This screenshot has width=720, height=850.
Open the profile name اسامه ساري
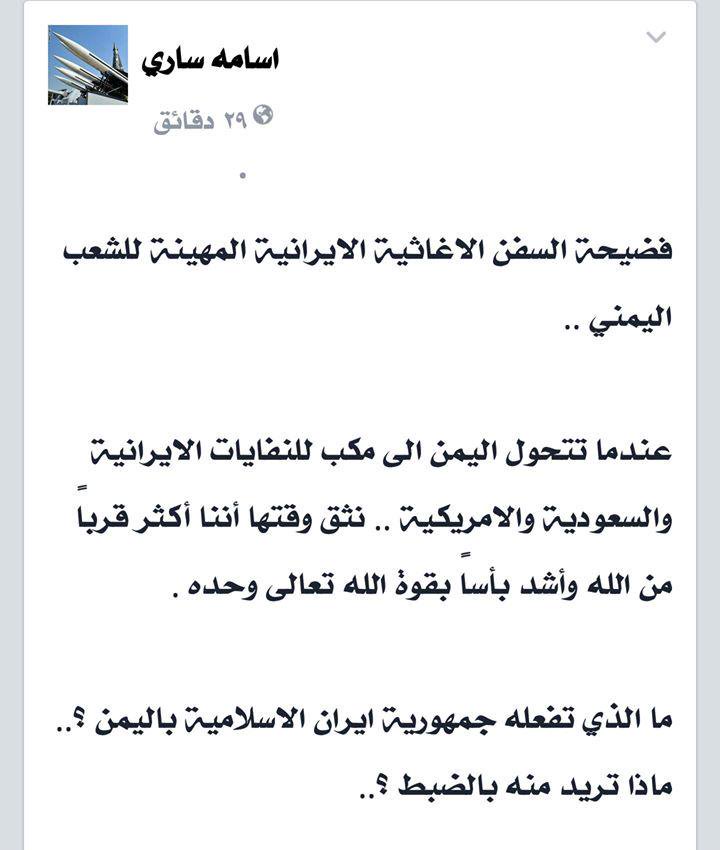208,58
